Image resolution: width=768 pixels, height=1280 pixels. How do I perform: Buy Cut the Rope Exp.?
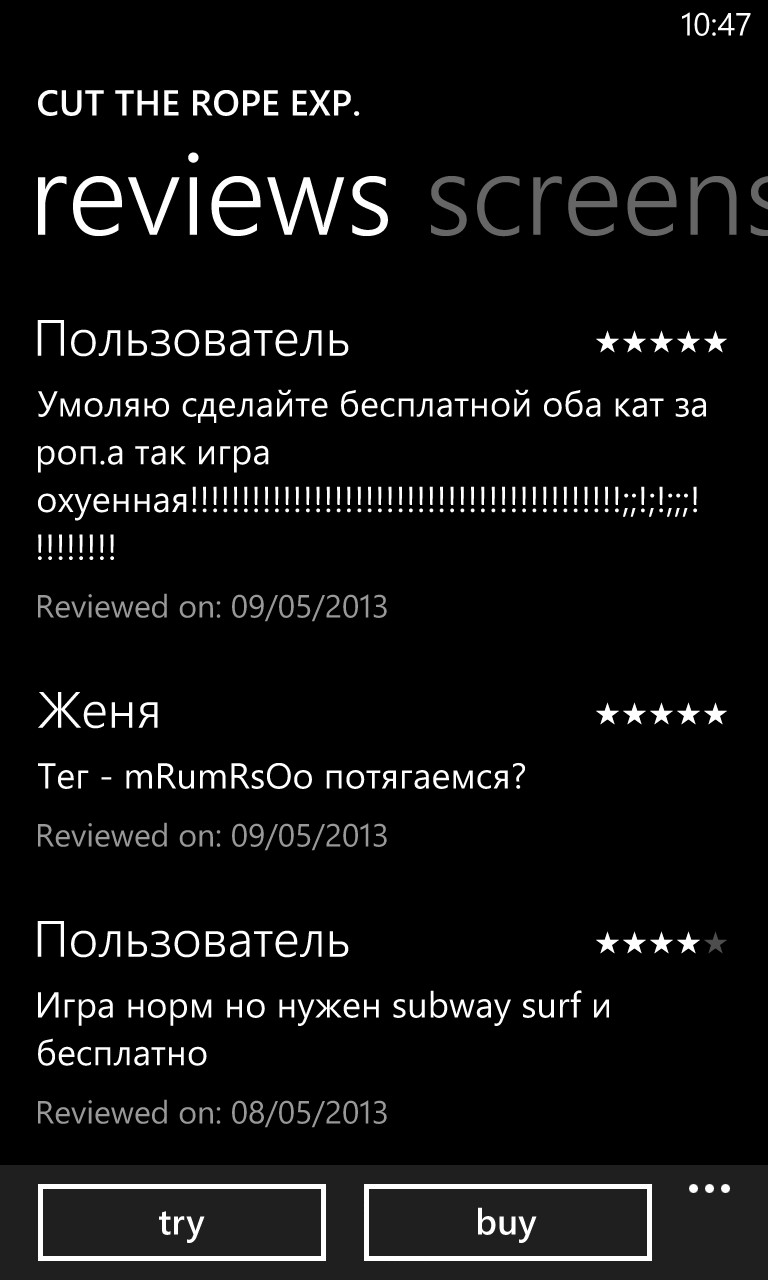coord(507,1222)
